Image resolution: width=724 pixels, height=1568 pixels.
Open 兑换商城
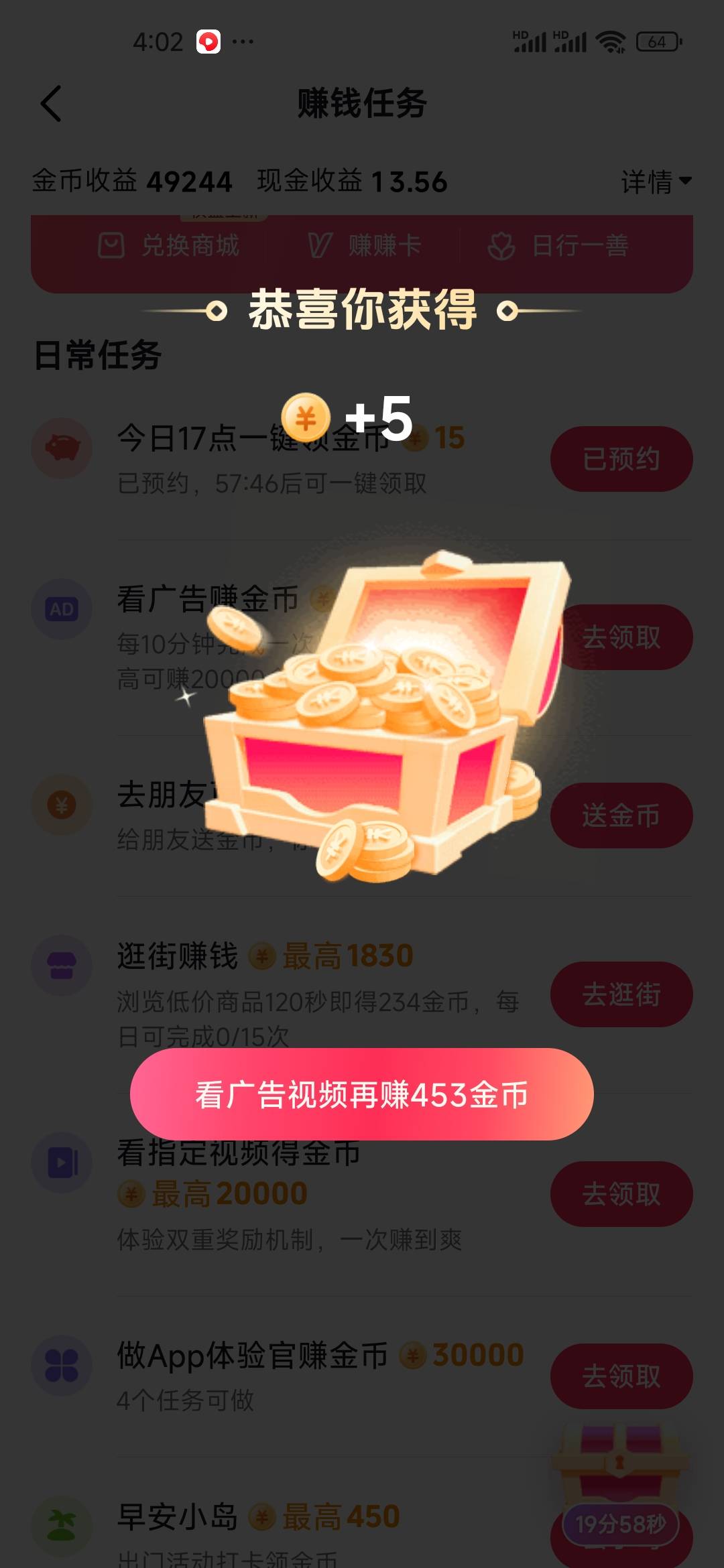pyautogui.click(x=169, y=246)
